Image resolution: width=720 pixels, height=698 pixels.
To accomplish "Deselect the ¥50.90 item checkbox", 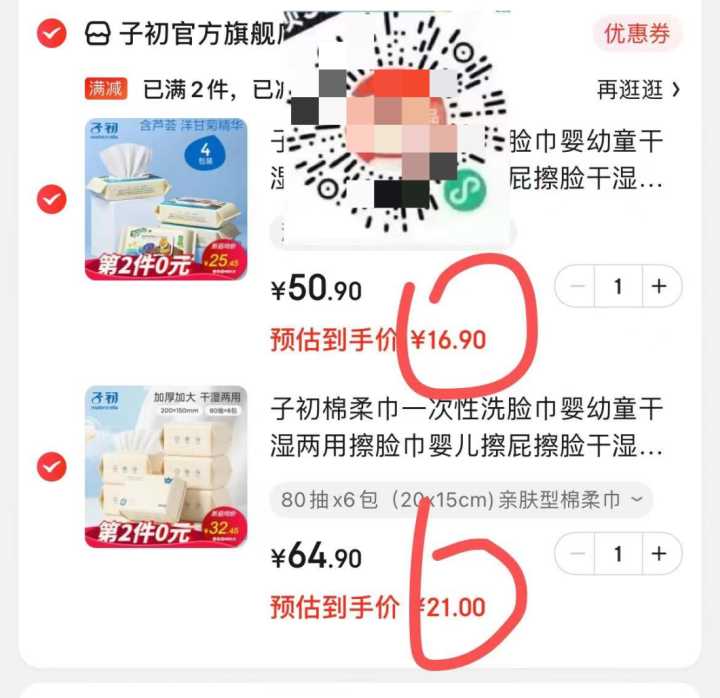I will click(51, 199).
